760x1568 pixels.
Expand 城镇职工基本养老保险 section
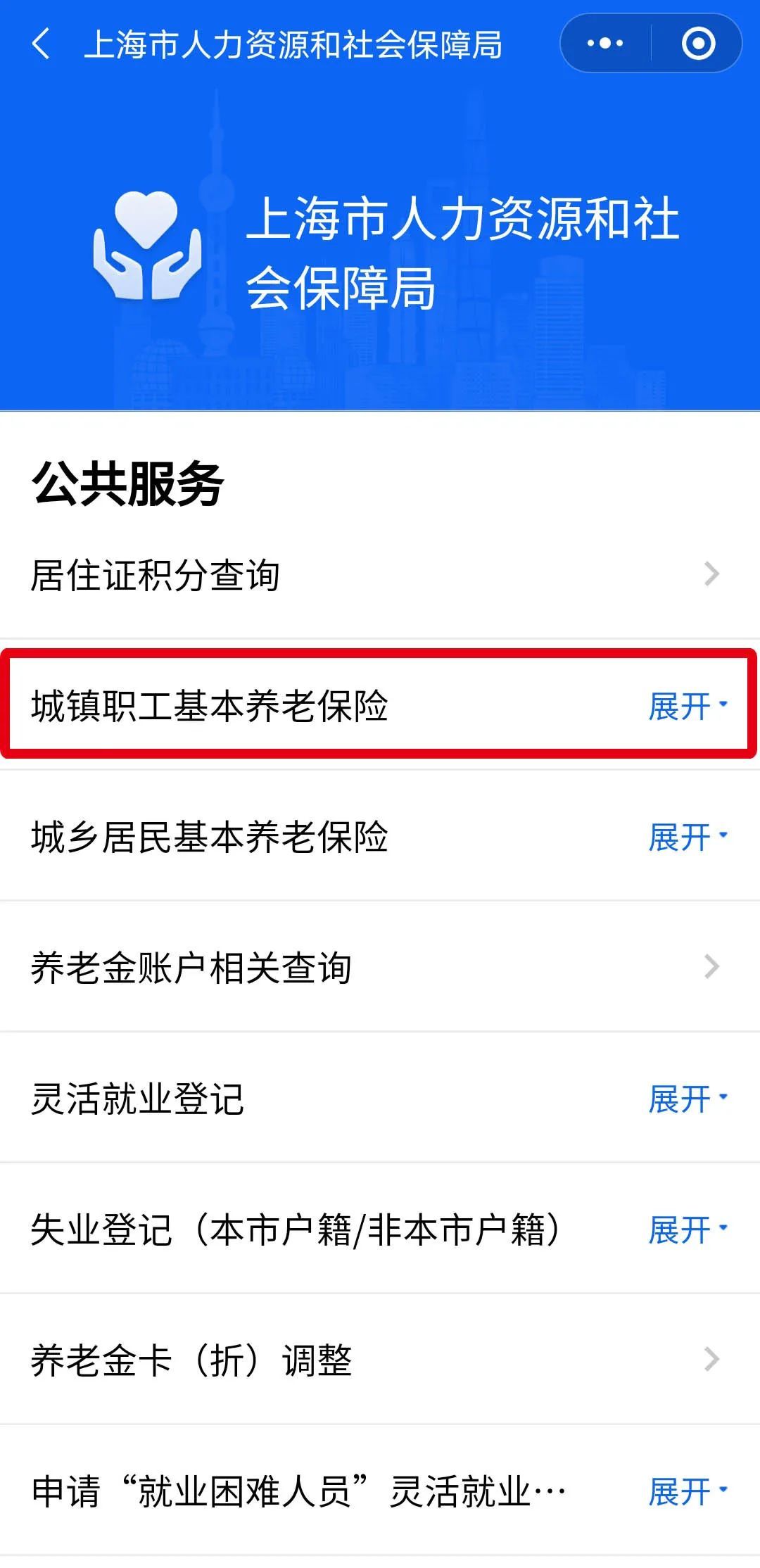[687, 706]
